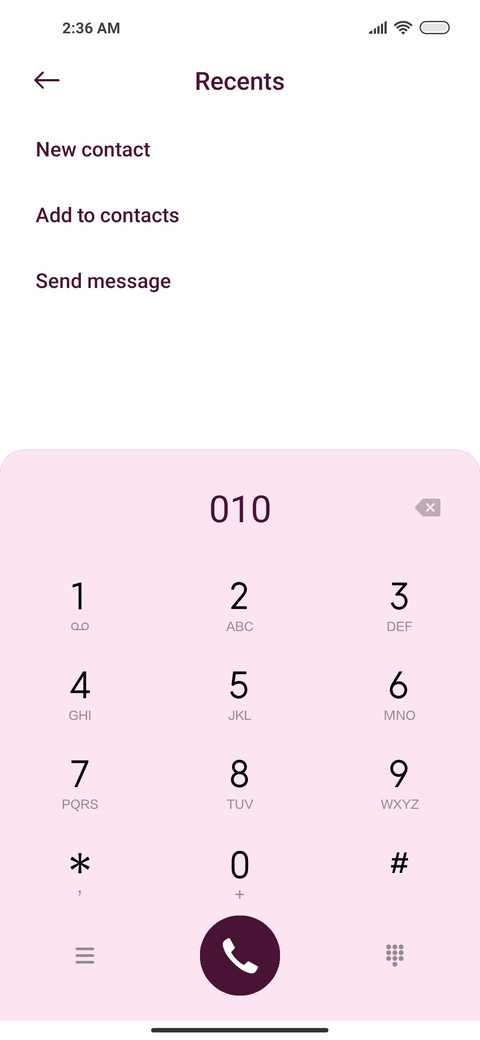Add digit 6 to the number
The height and width of the screenshot is (1040, 480).
point(399,695)
